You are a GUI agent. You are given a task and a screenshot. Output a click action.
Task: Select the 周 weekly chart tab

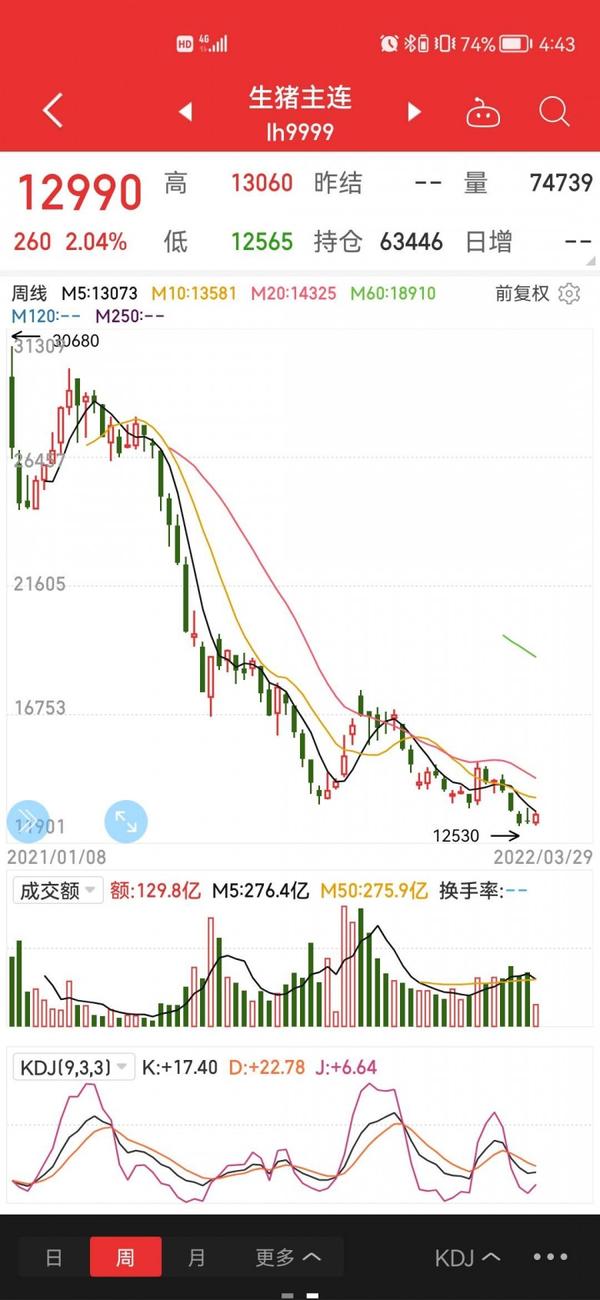[125, 1257]
